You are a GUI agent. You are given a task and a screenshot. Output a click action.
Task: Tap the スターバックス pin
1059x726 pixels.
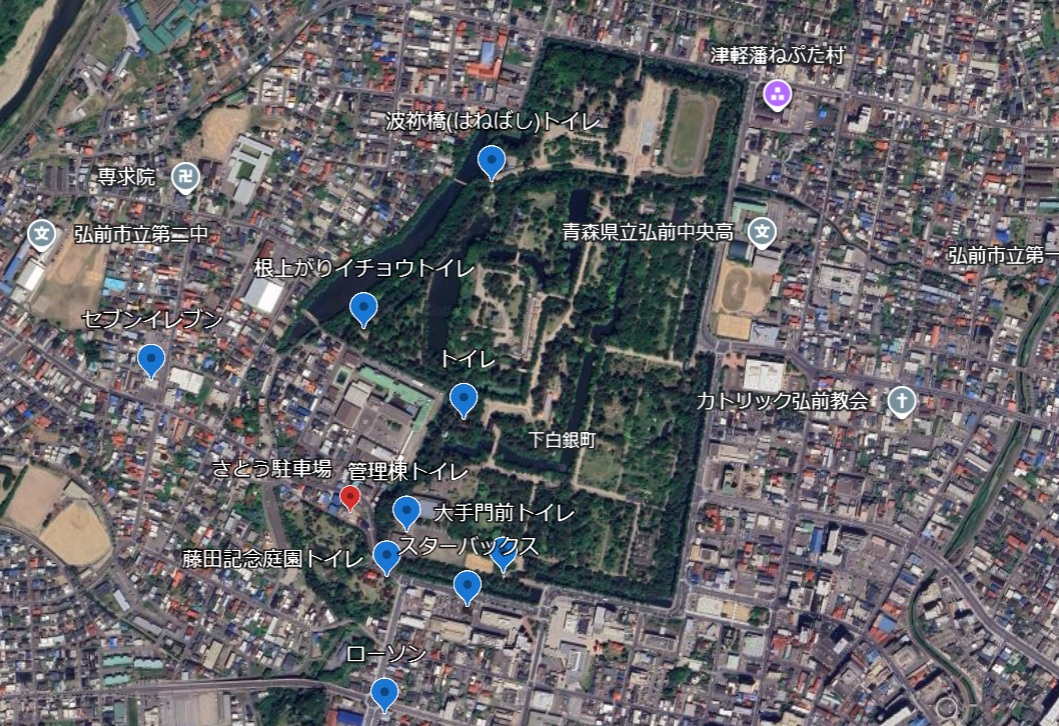tap(467, 586)
